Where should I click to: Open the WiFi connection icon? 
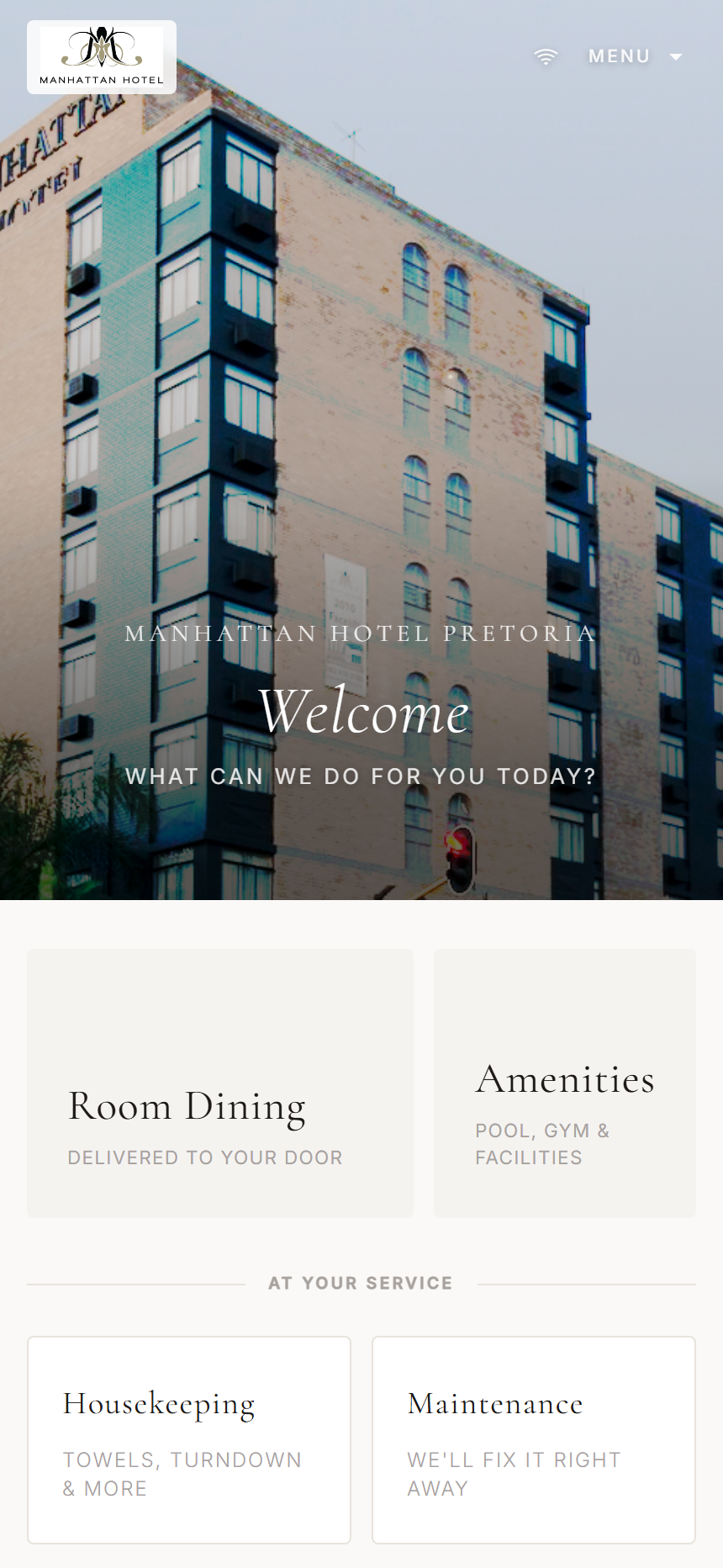point(547,56)
